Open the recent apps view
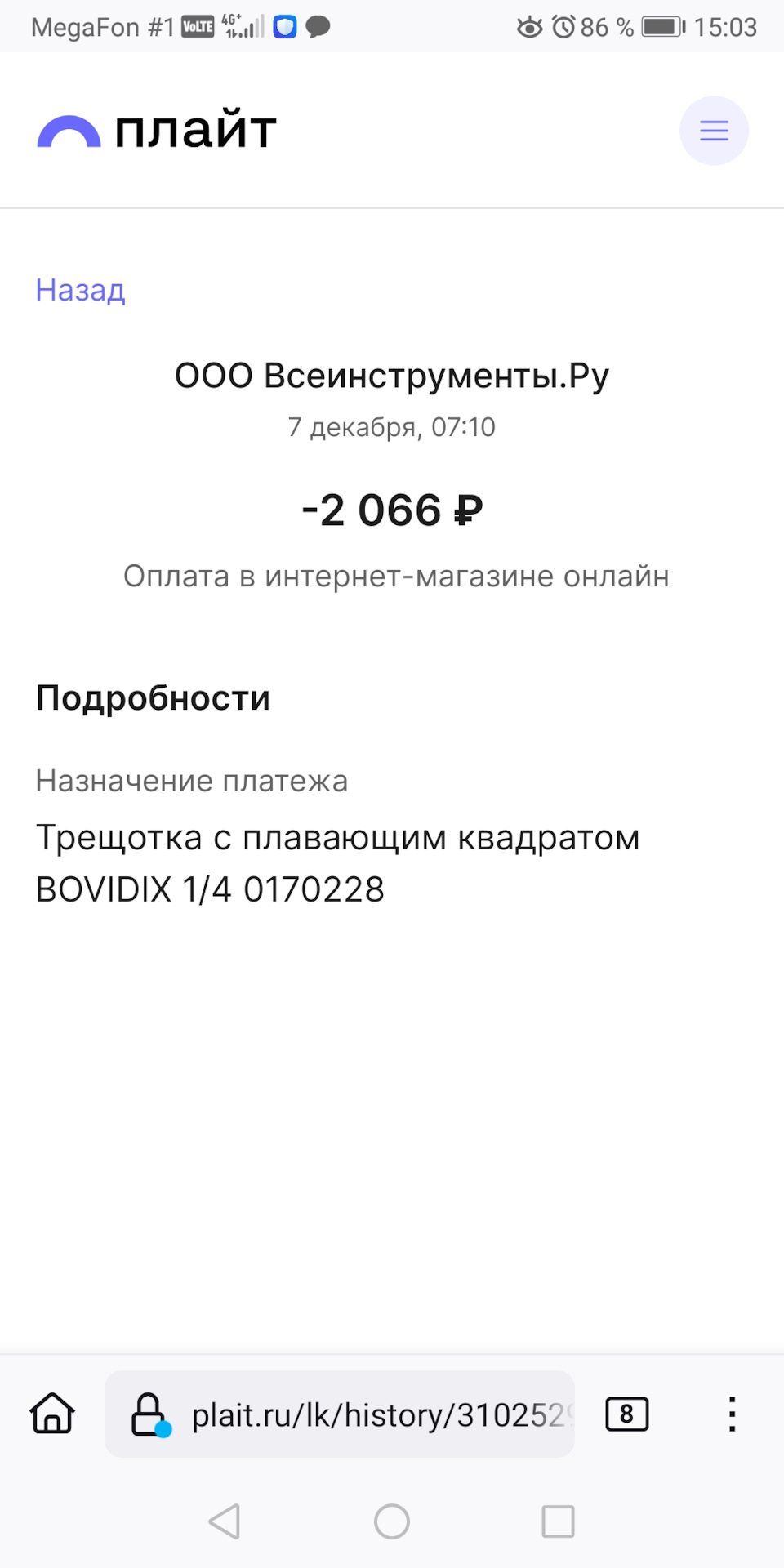The width and height of the screenshot is (784, 1568). (x=558, y=1521)
